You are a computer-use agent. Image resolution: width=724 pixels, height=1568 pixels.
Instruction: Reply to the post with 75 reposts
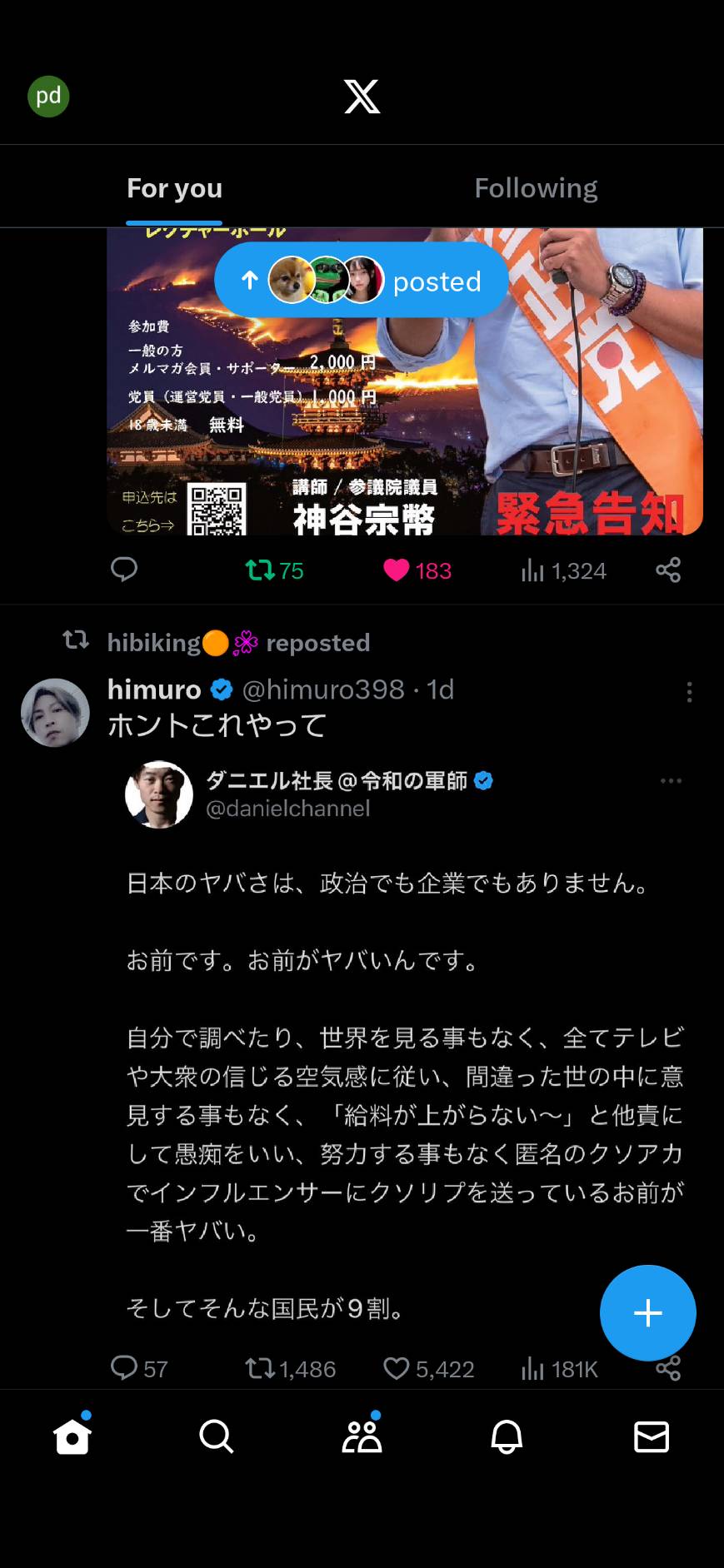(x=124, y=570)
